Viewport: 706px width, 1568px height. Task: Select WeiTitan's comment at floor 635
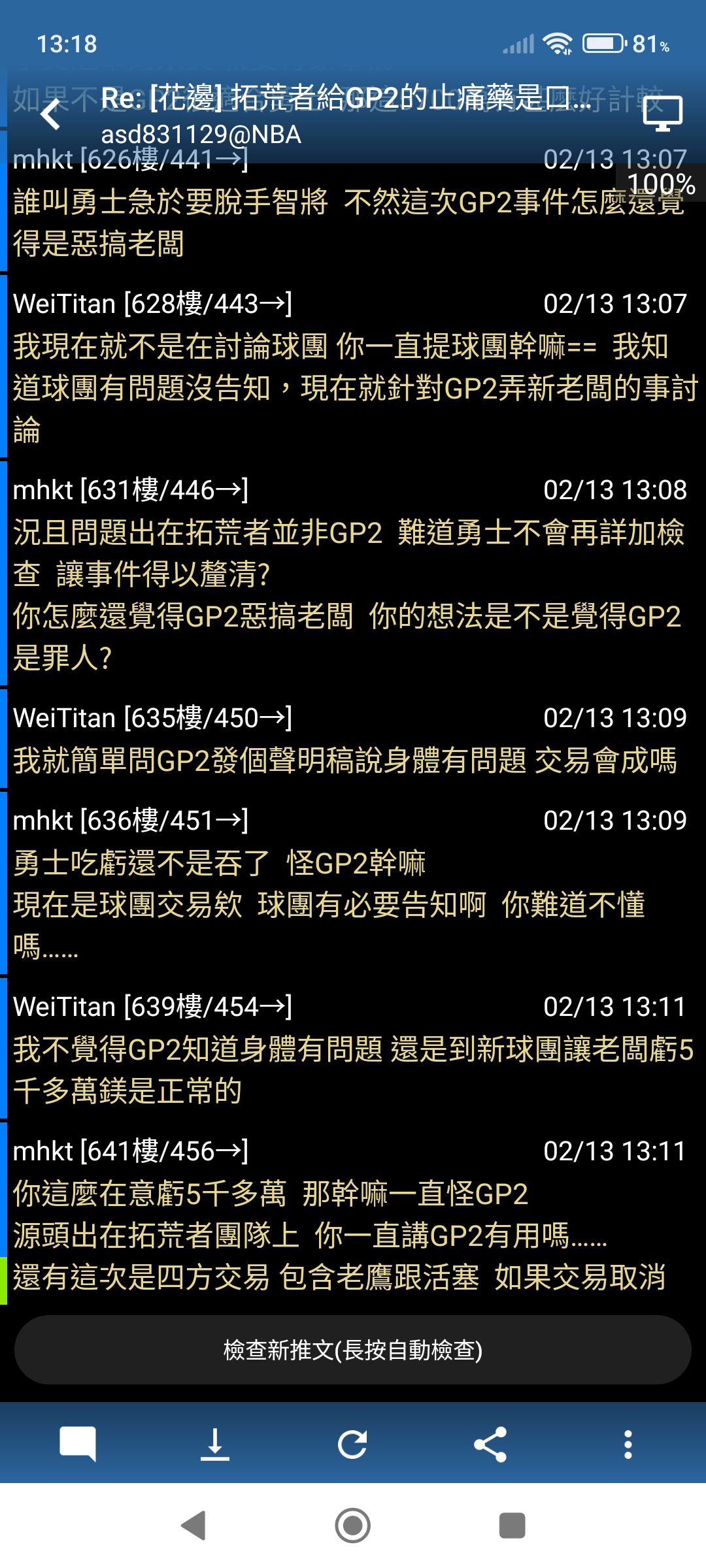tap(353, 739)
